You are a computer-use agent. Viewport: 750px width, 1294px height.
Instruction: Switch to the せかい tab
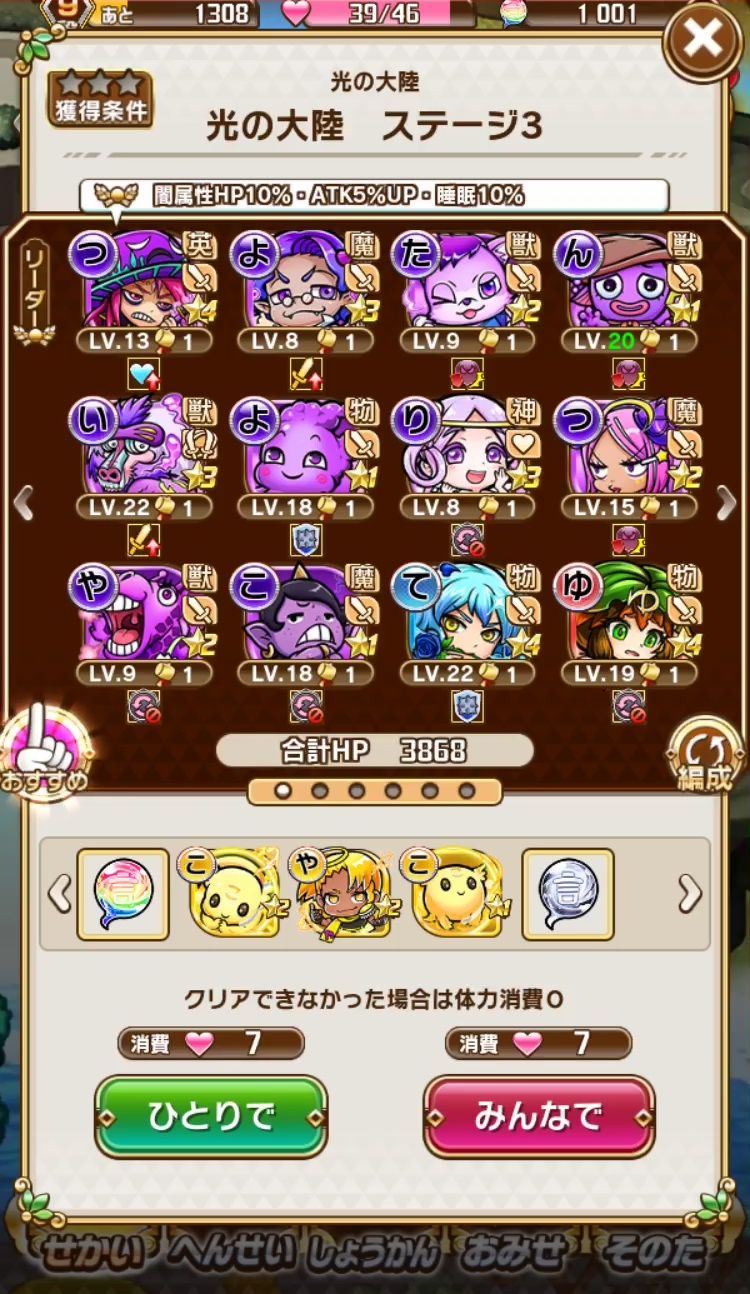[93, 1252]
